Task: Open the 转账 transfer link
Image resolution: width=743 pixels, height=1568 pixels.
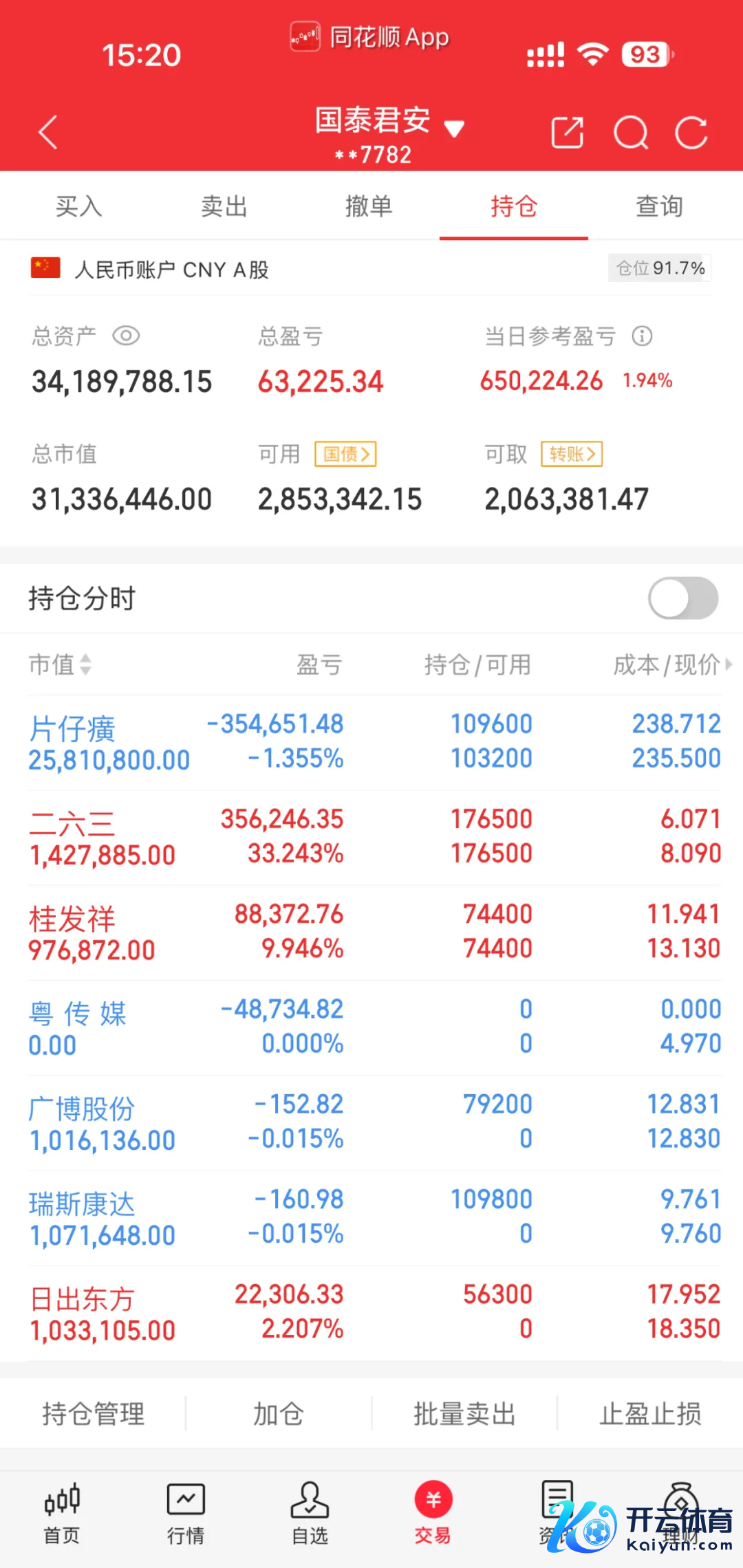Action: 572,454
